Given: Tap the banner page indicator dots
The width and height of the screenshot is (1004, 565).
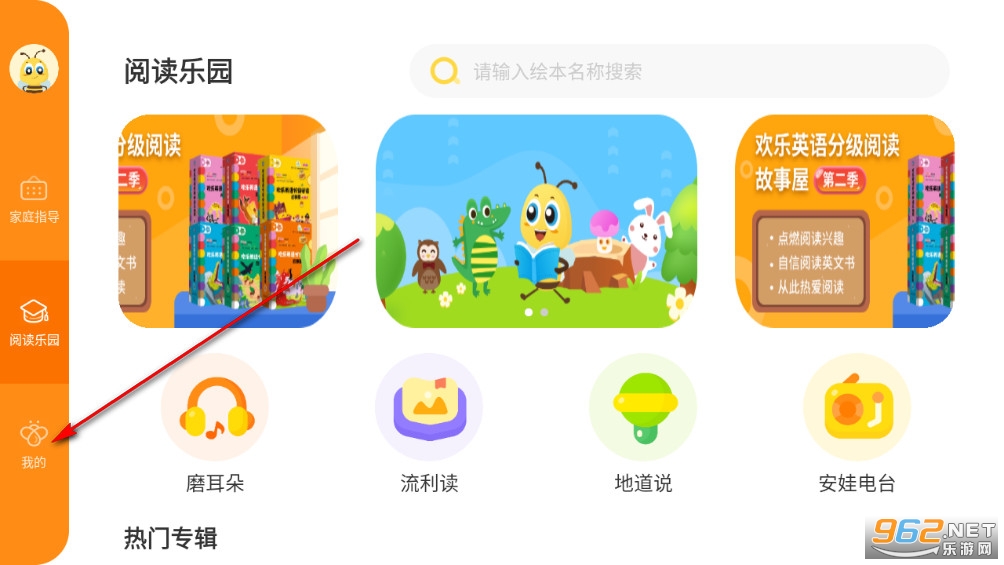Looking at the screenshot, I should click(536, 312).
